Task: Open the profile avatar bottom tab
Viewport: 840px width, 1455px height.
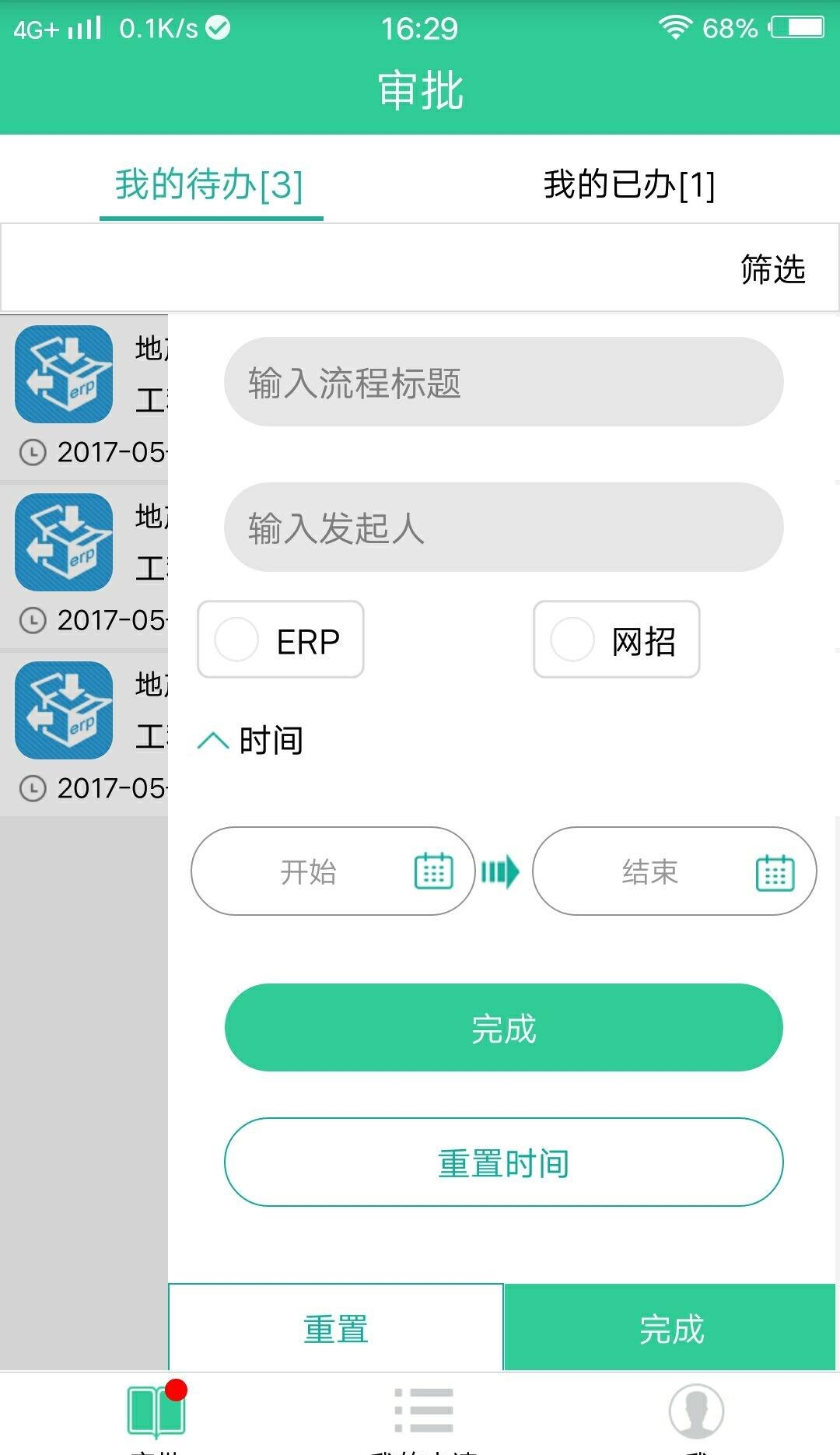Action: 696,1410
